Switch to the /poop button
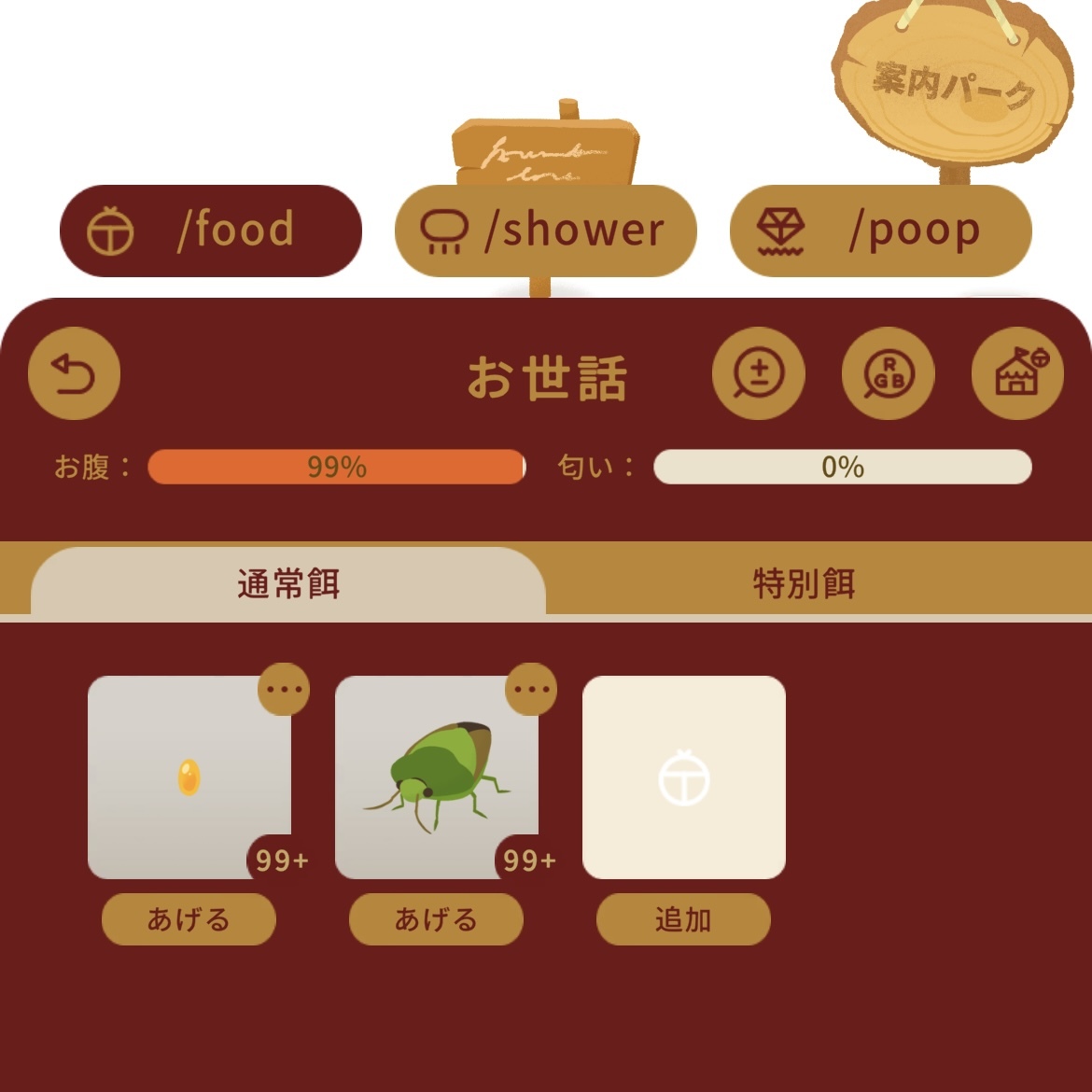The image size is (1092, 1092). [x=880, y=231]
